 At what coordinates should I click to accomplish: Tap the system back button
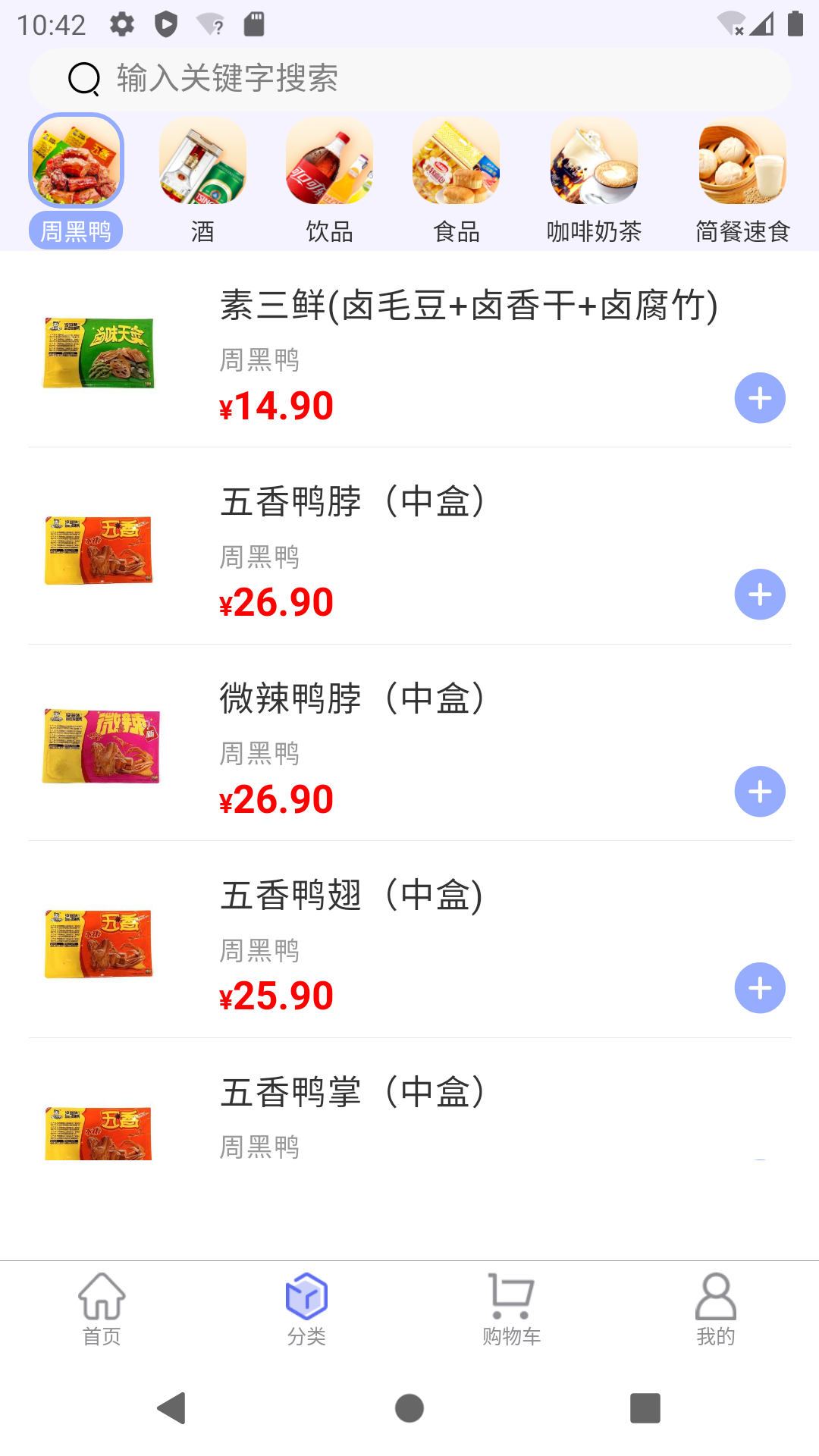(172, 1408)
